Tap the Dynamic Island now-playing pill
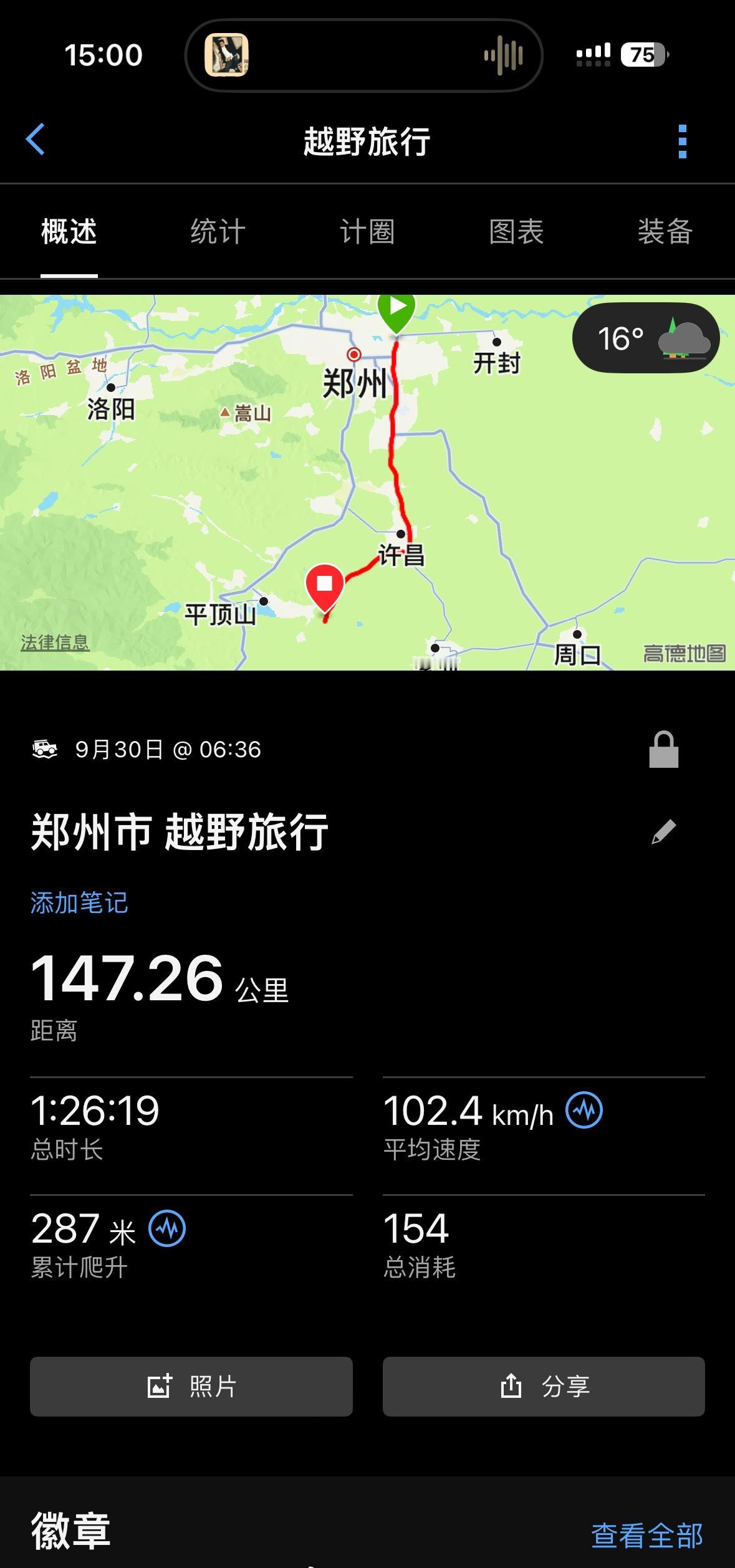Screen dimensions: 735x1568 [364, 55]
